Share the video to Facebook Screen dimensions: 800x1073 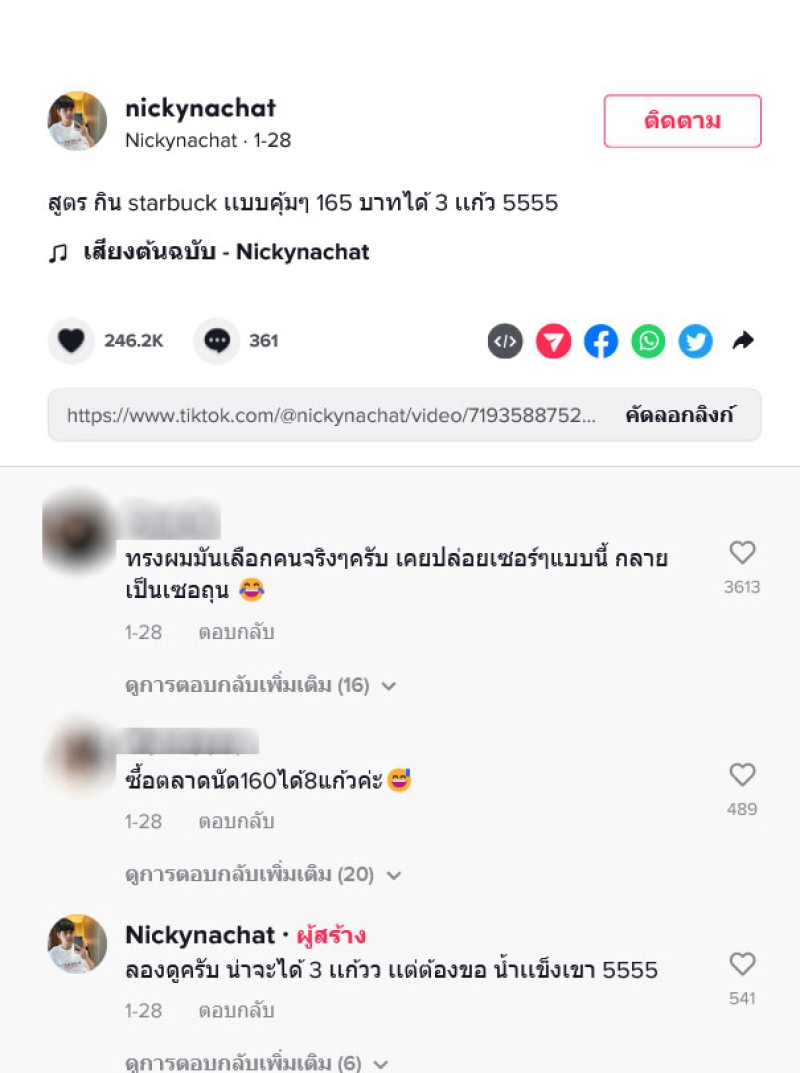[601, 341]
